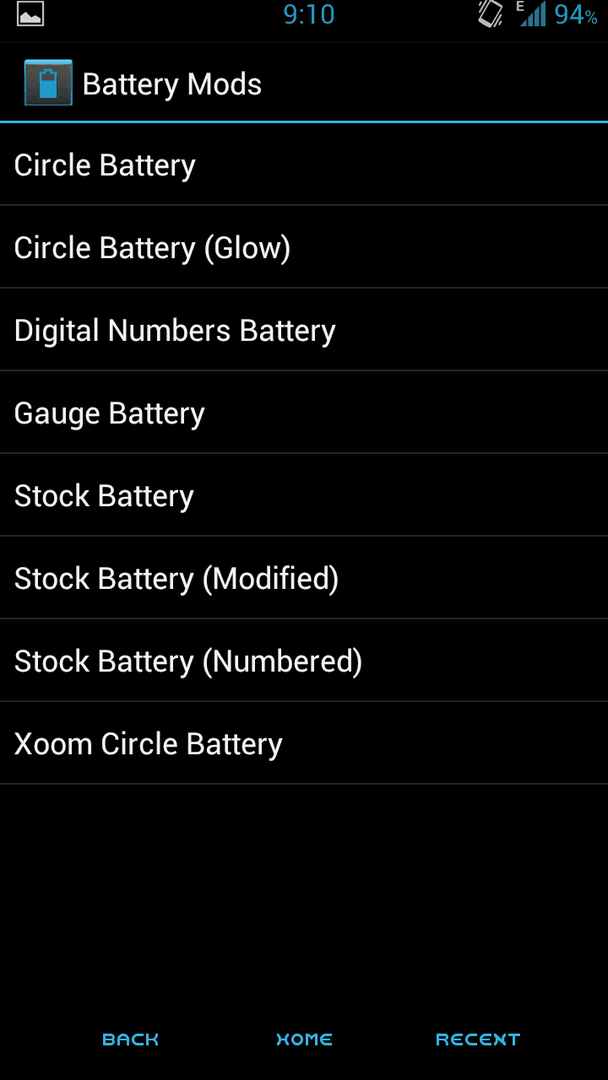Pick the Gauge Battery mod
The height and width of the screenshot is (1080, 608).
tap(304, 412)
